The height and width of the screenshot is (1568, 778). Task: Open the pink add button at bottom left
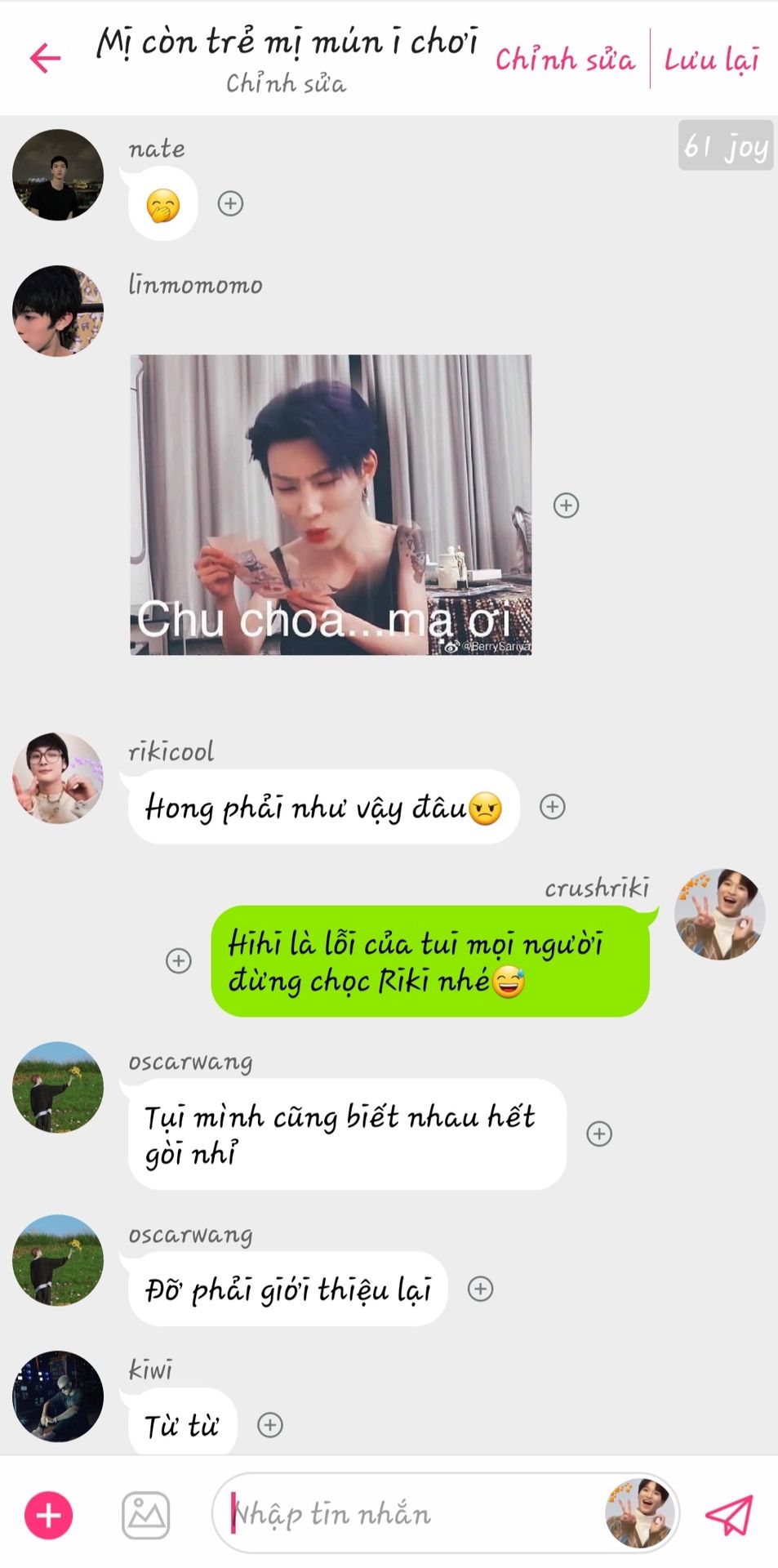coord(49,1515)
